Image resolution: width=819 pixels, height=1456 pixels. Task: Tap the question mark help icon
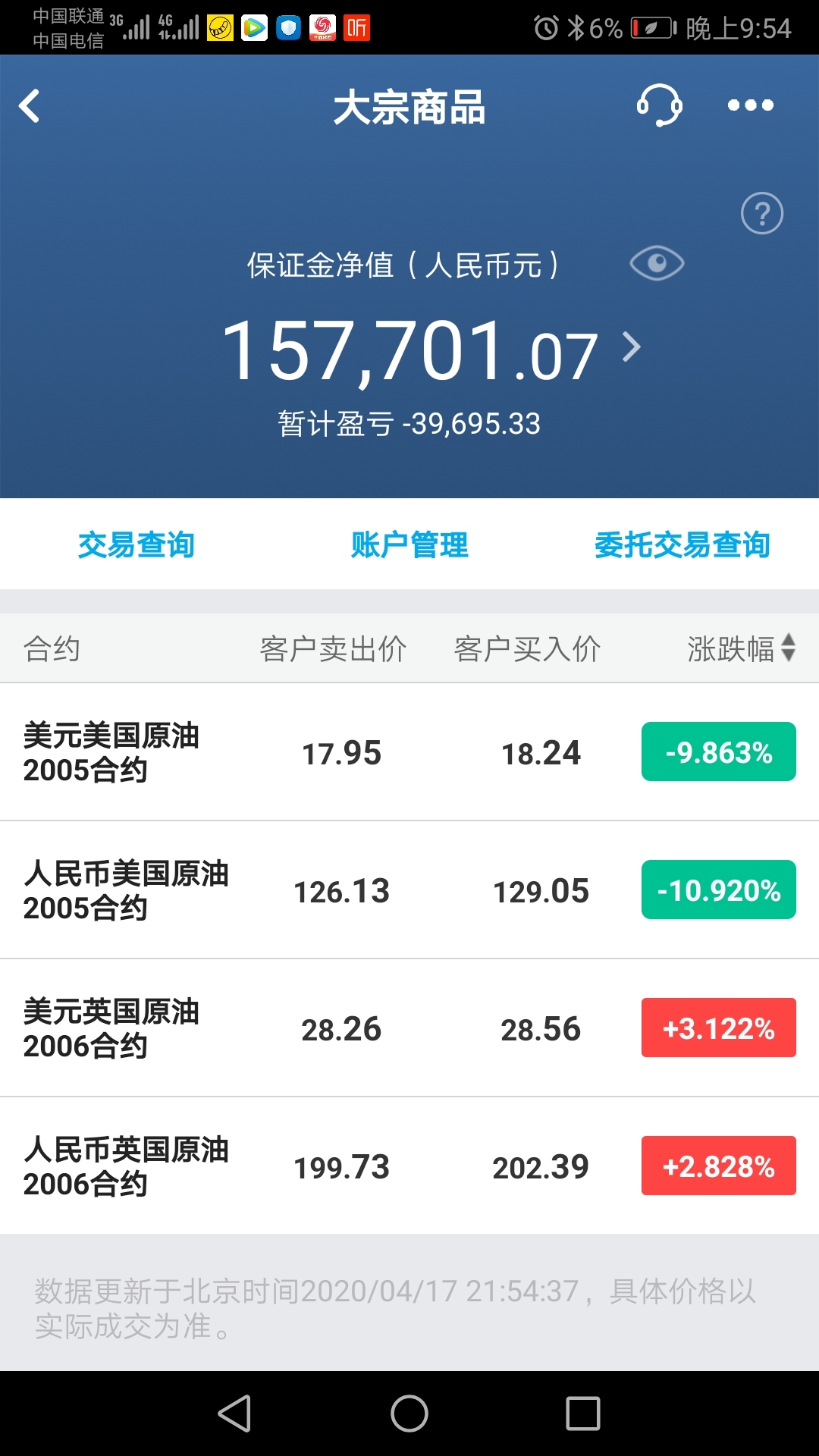pos(762,214)
